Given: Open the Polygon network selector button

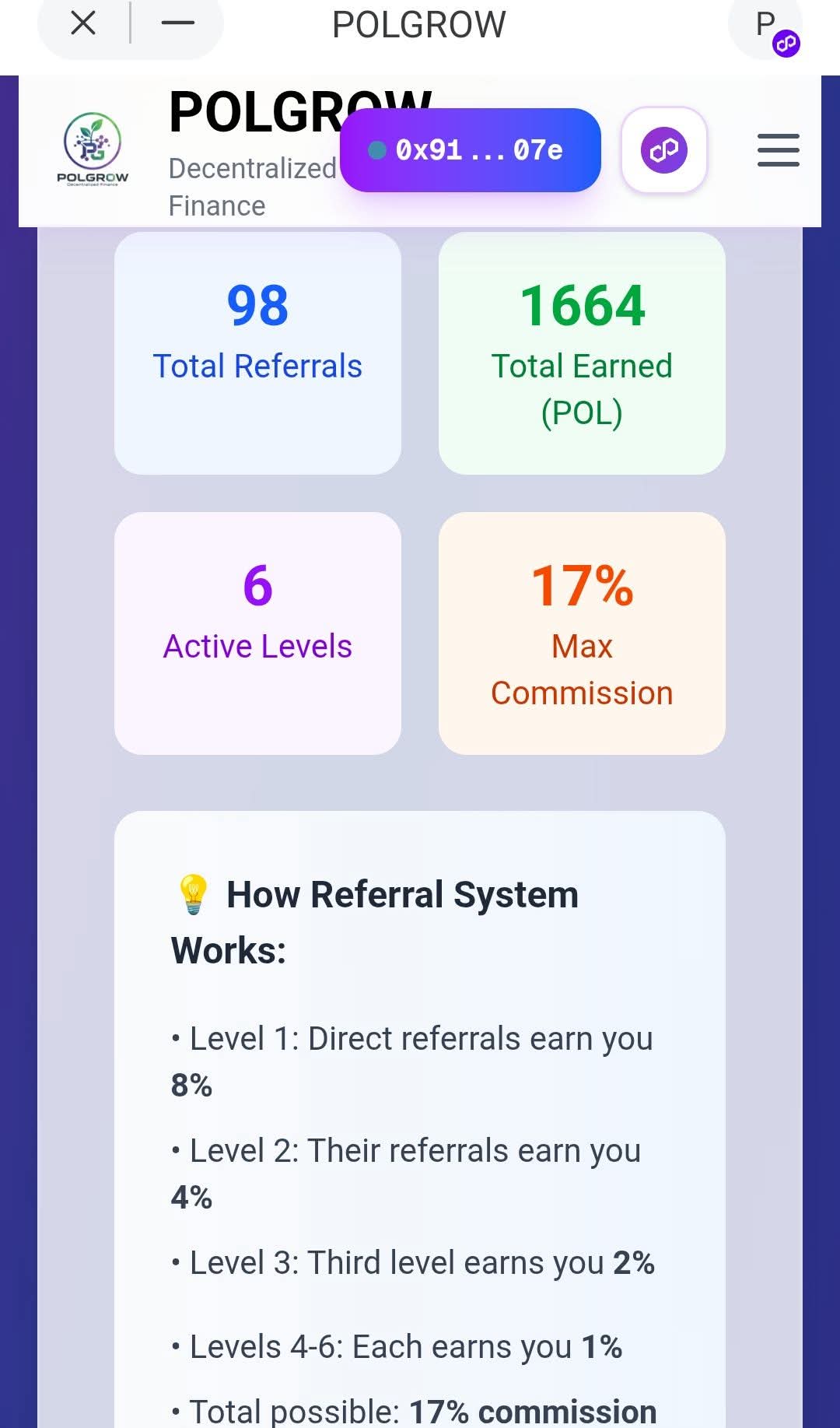Looking at the screenshot, I should [x=664, y=150].
